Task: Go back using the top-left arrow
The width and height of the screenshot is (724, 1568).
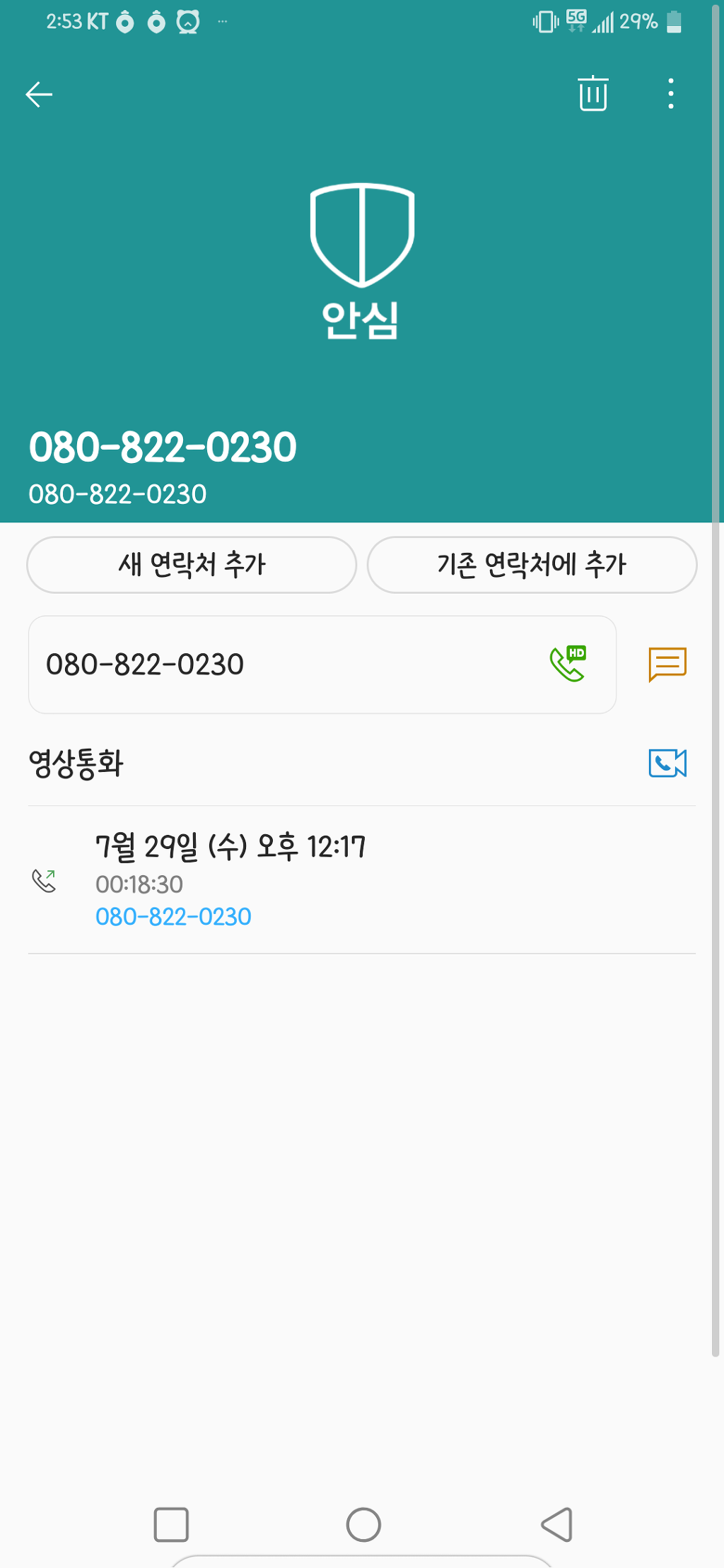Action: click(39, 94)
